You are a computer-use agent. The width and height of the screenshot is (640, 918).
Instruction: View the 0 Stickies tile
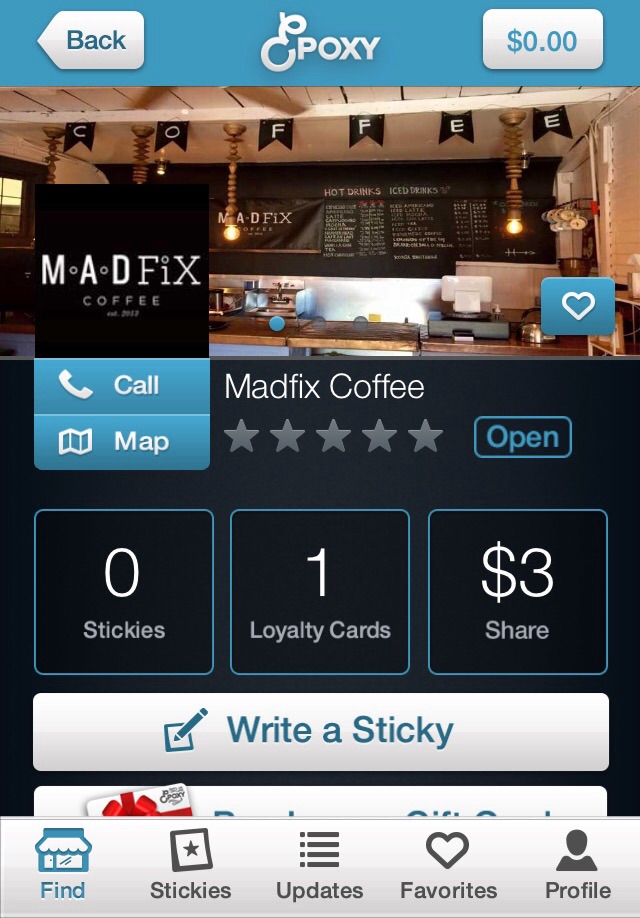tap(124, 592)
